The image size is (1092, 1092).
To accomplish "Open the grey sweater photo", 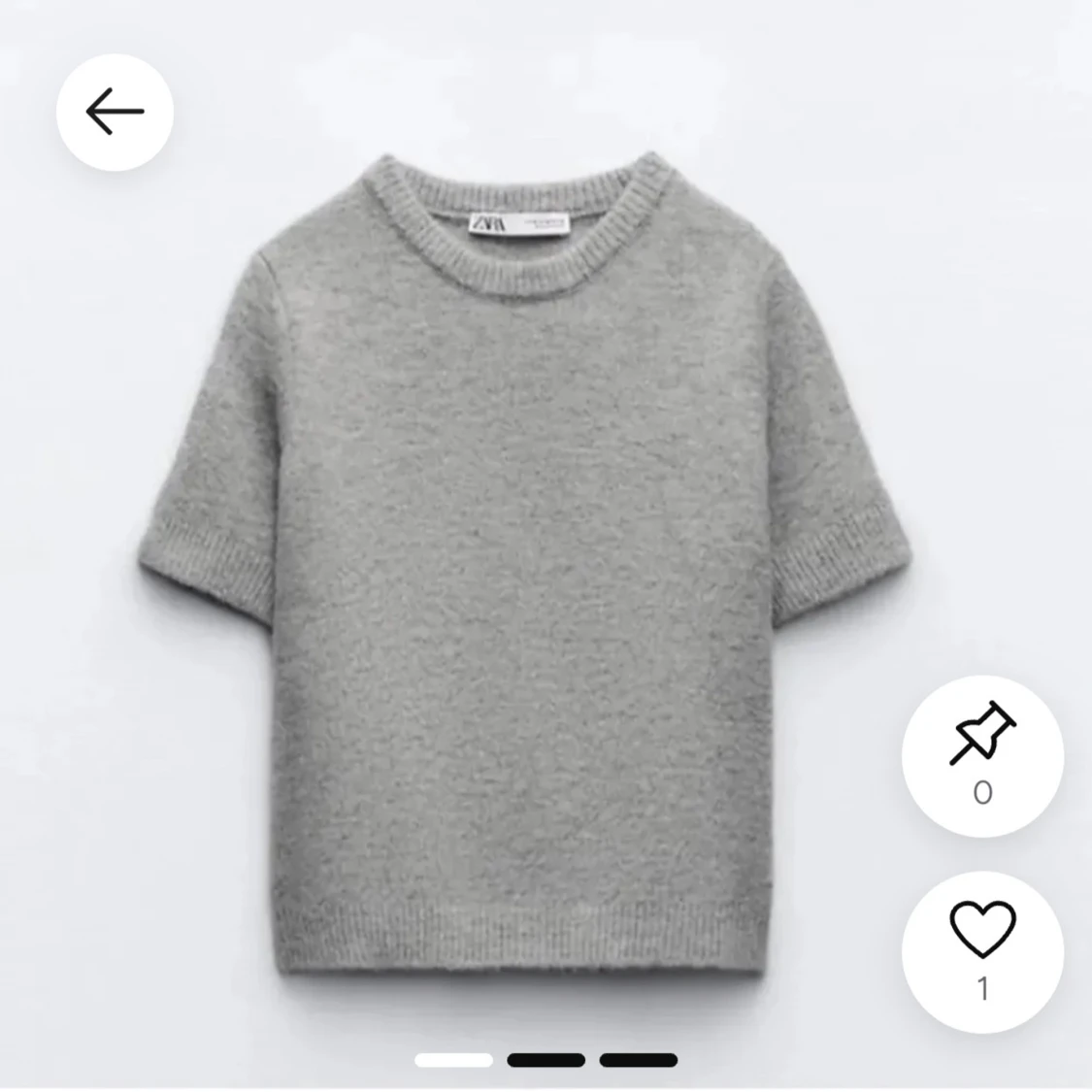I will [x=526, y=563].
